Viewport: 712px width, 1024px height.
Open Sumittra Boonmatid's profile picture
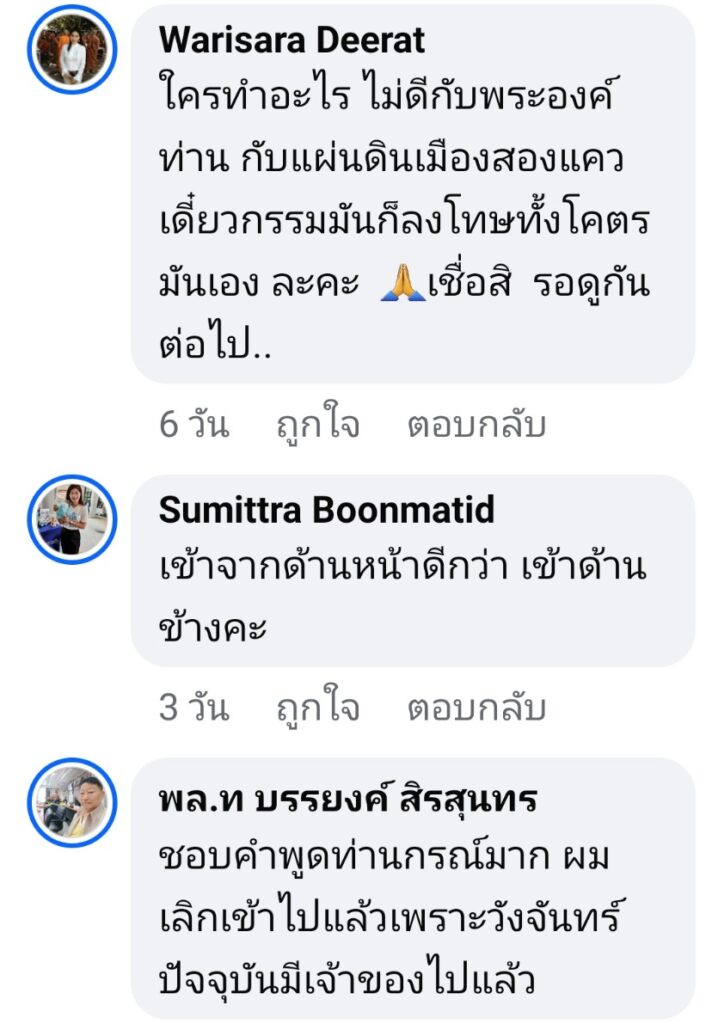[71, 519]
